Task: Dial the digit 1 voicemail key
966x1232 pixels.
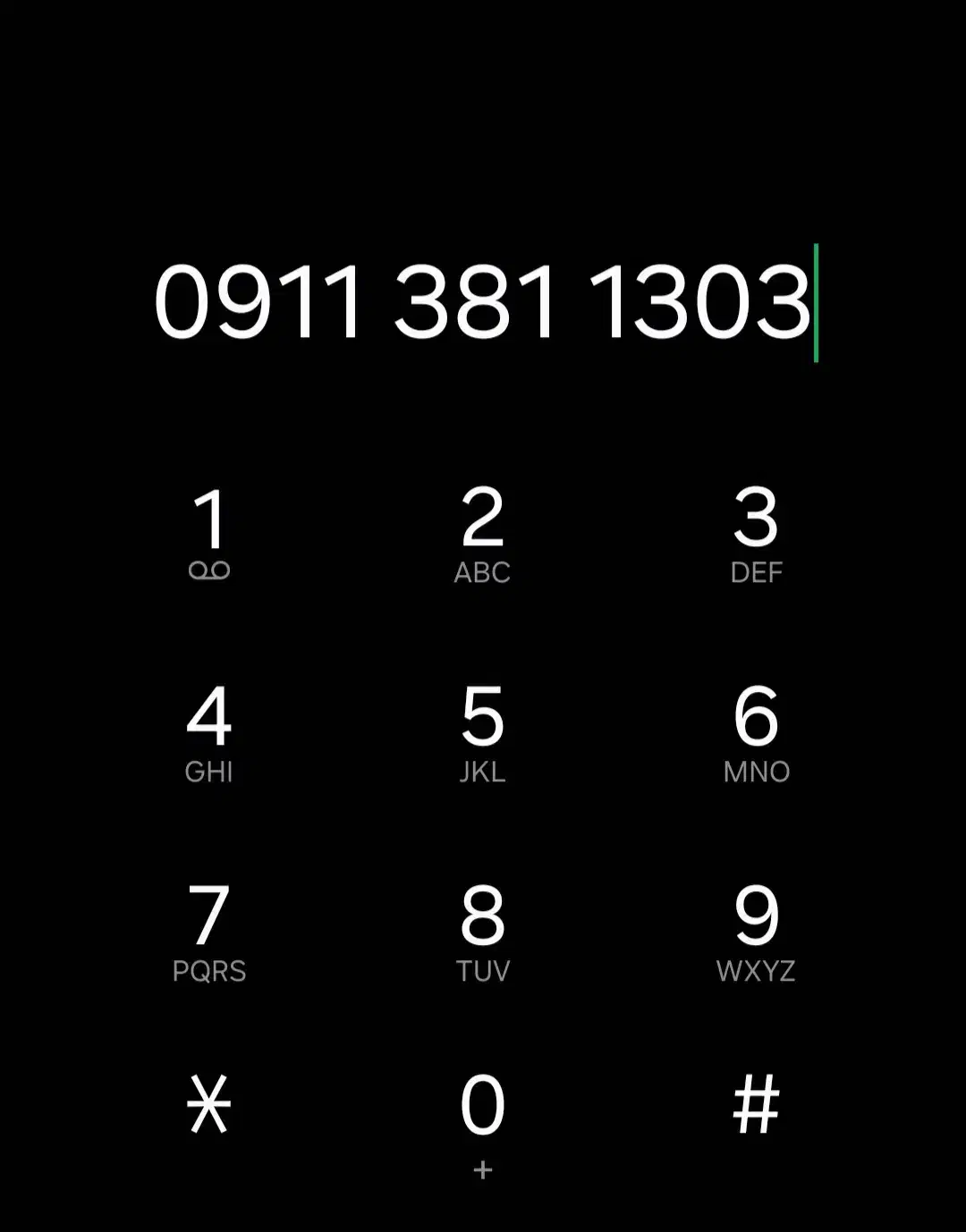Action: click(x=209, y=533)
